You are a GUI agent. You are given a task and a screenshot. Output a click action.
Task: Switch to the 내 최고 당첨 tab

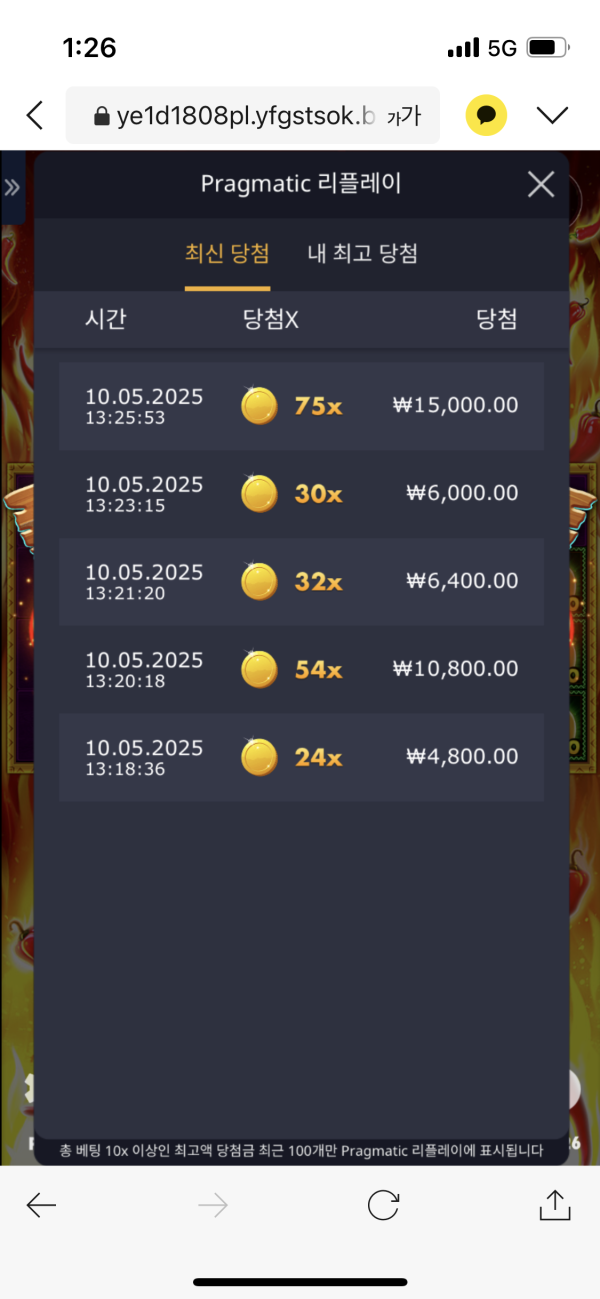click(x=362, y=253)
